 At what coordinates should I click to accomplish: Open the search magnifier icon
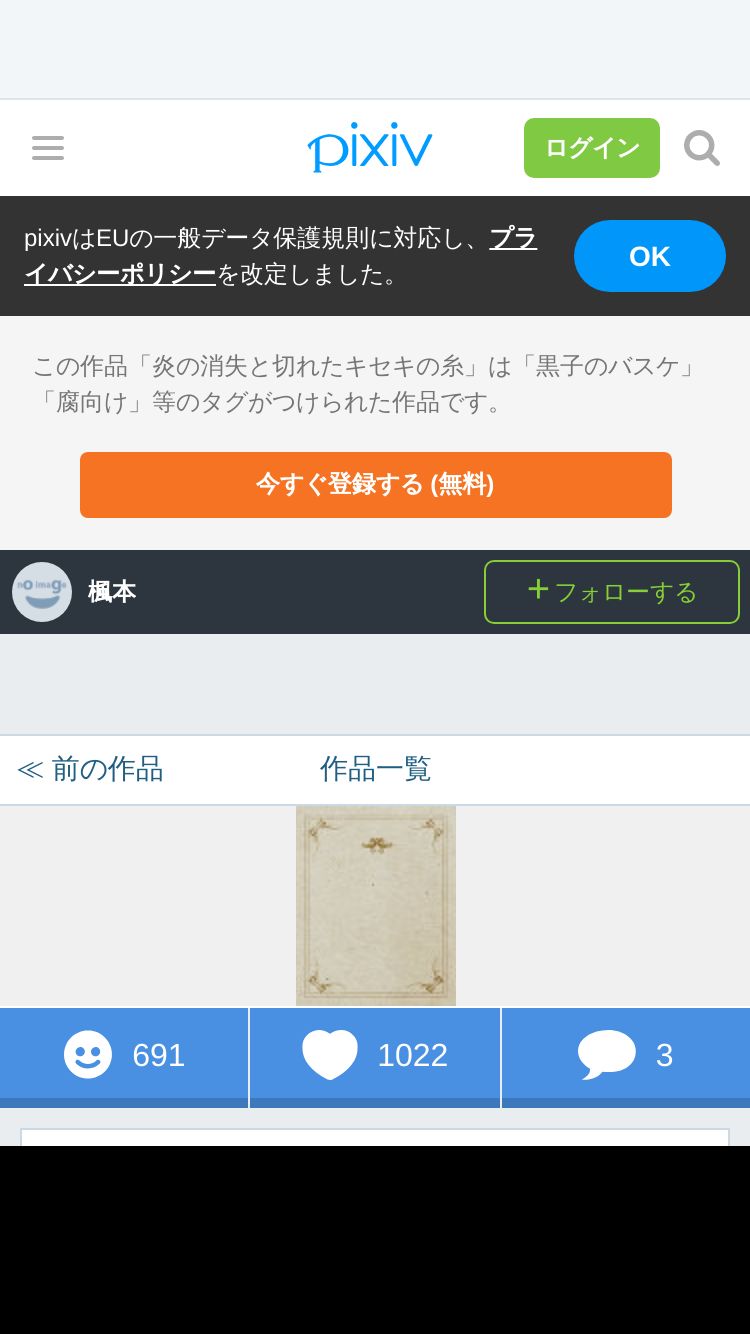point(702,148)
